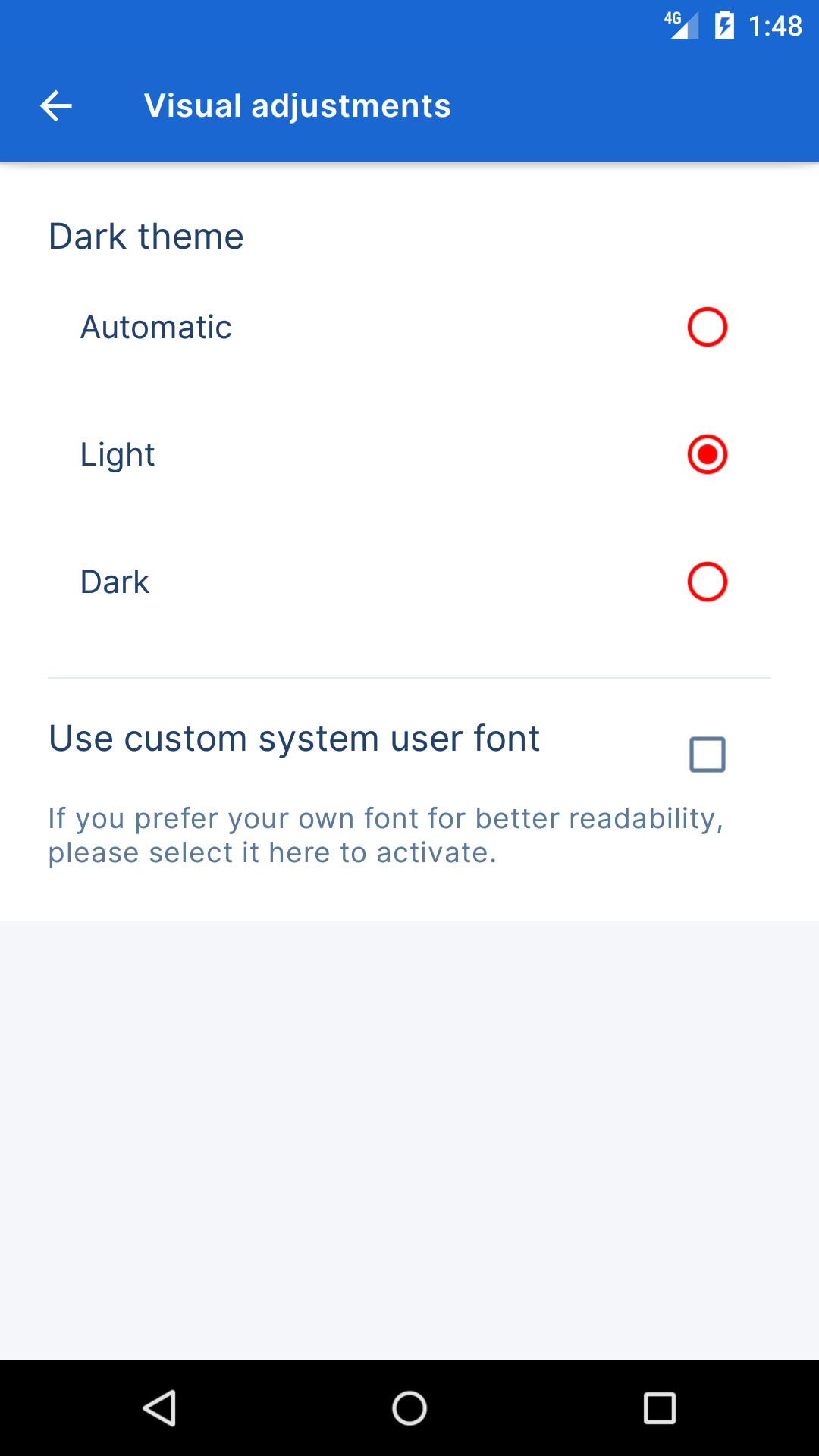Tap the font readability description text
This screenshot has width=819, height=1456.
(387, 834)
